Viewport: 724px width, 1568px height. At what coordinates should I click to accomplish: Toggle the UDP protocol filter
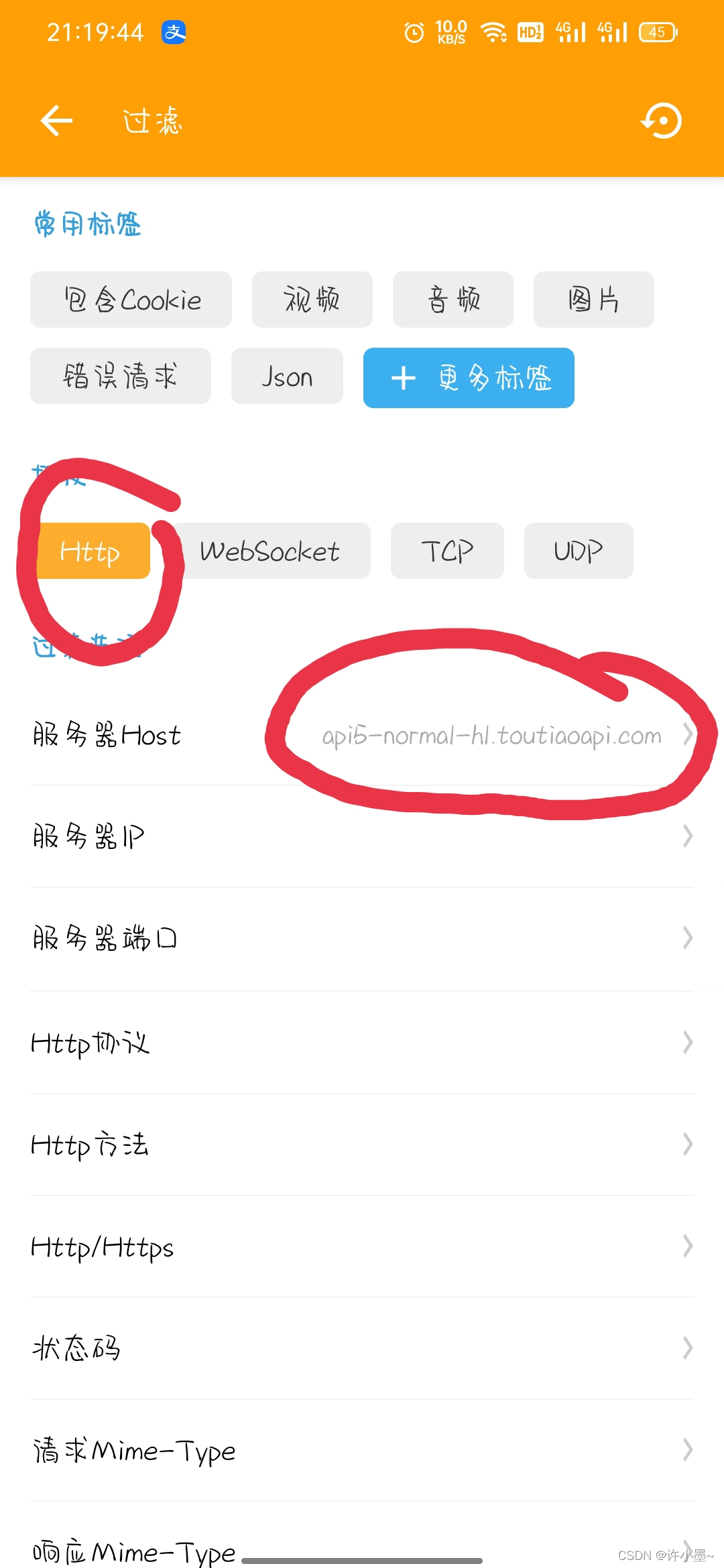tap(577, 551)
